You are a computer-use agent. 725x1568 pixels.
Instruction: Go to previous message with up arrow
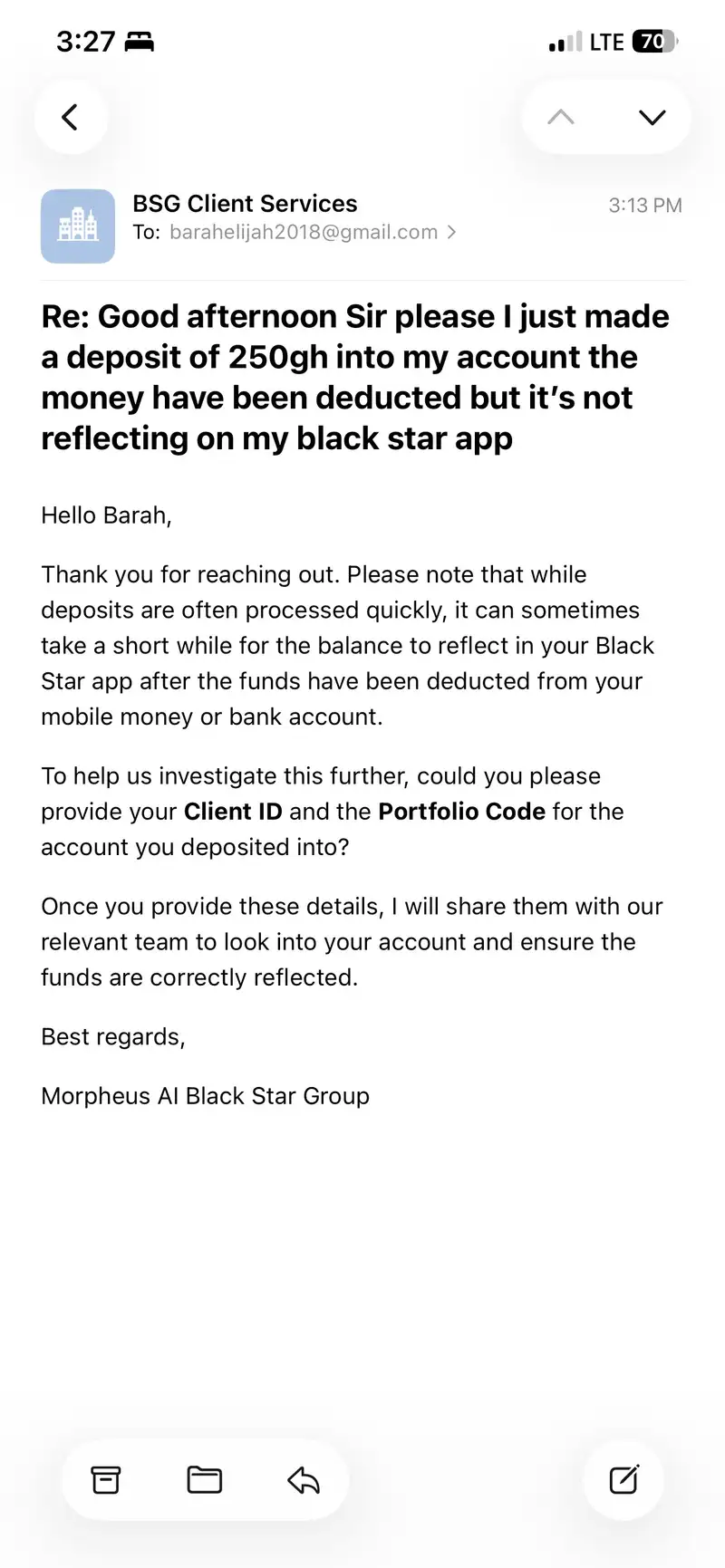pos(561,117)
